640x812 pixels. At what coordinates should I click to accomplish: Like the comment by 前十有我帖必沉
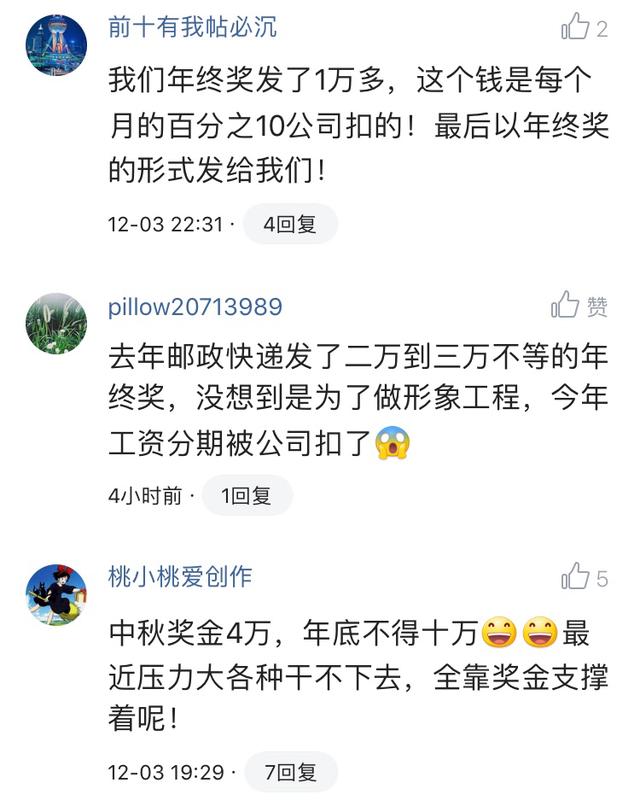[576, 26]
